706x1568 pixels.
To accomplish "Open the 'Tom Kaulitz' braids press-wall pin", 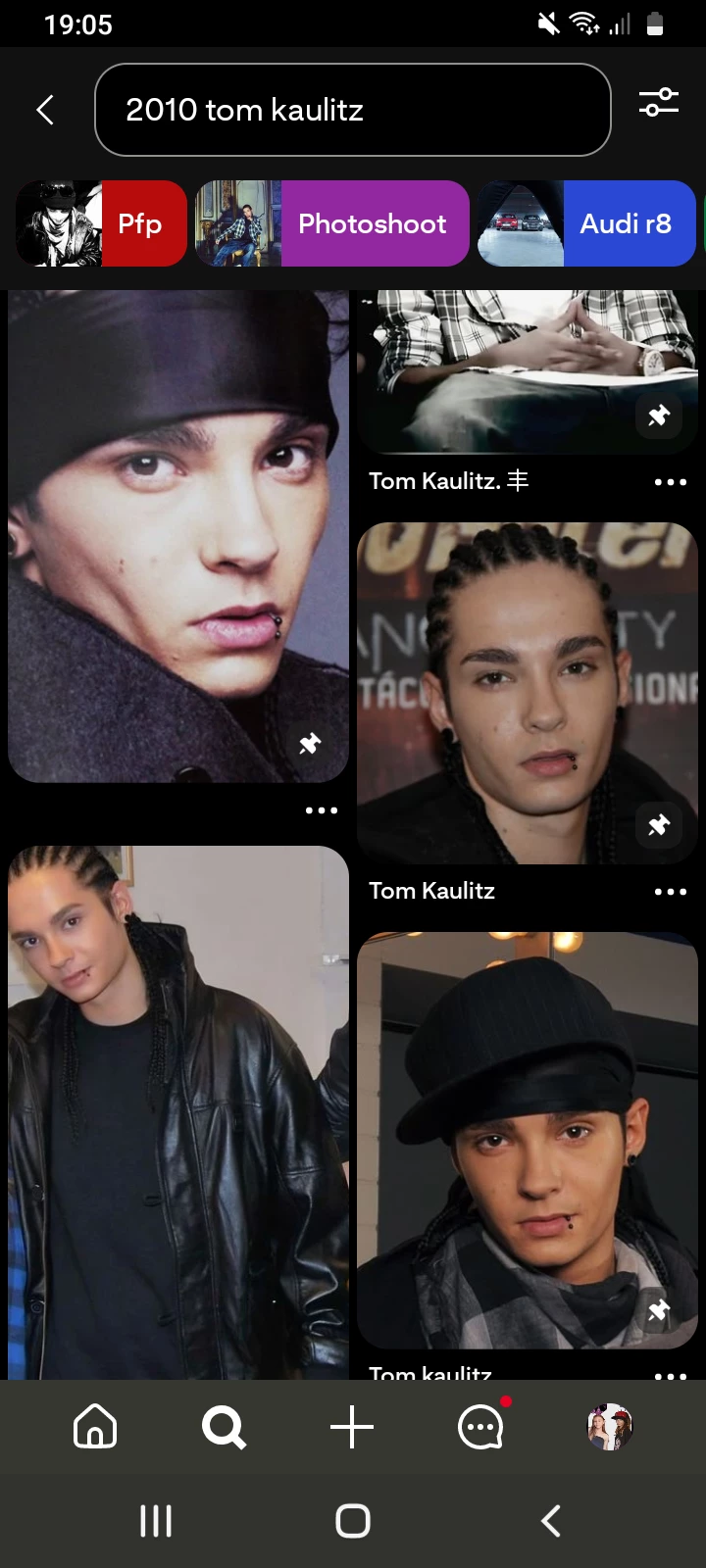I will coord(527,692).
